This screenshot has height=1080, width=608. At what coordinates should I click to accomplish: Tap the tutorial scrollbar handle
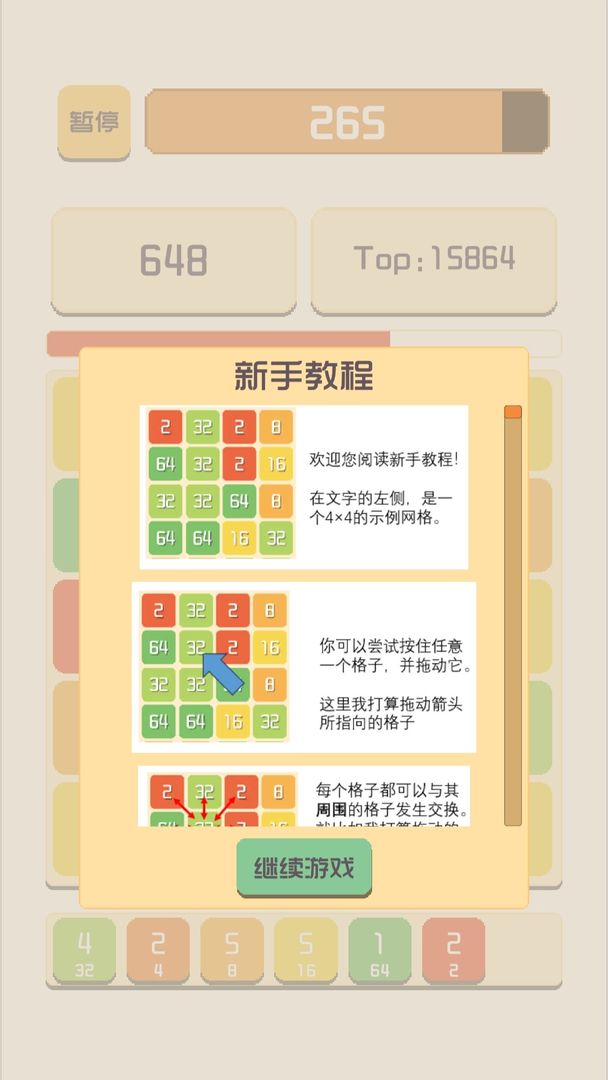tap(513, 412)
